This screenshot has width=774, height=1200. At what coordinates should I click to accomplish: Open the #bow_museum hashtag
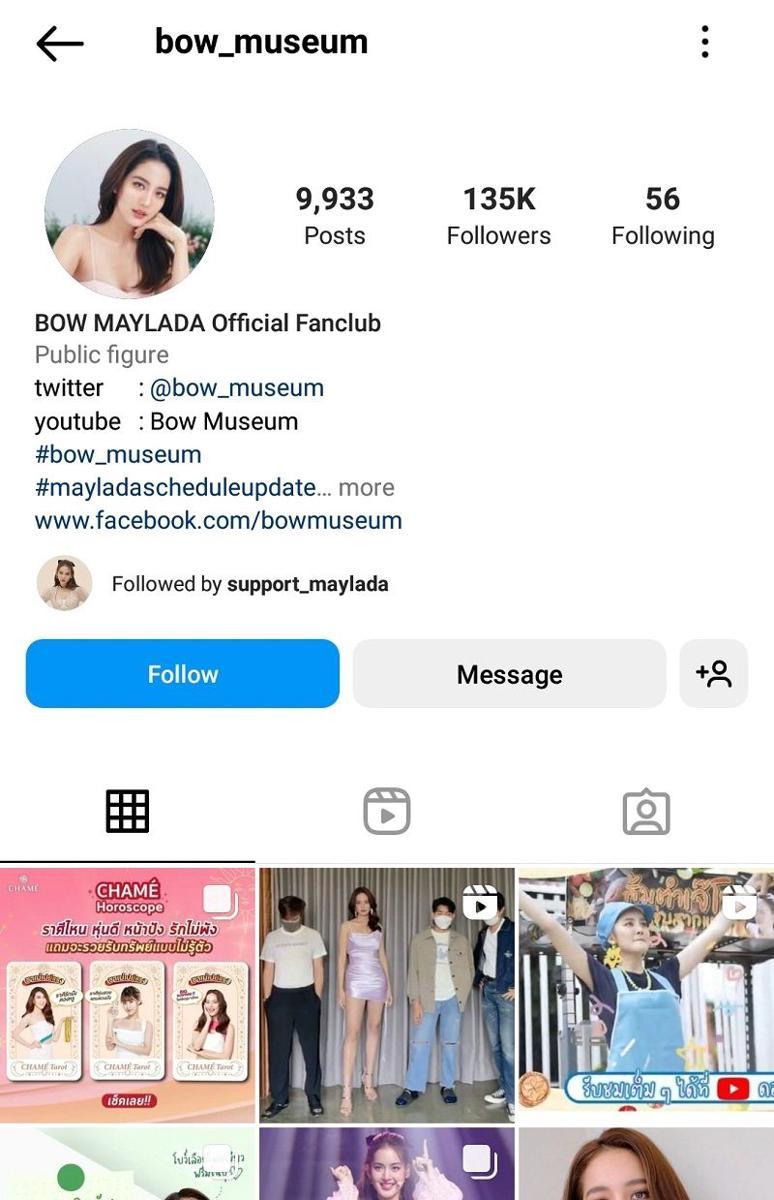118,454
